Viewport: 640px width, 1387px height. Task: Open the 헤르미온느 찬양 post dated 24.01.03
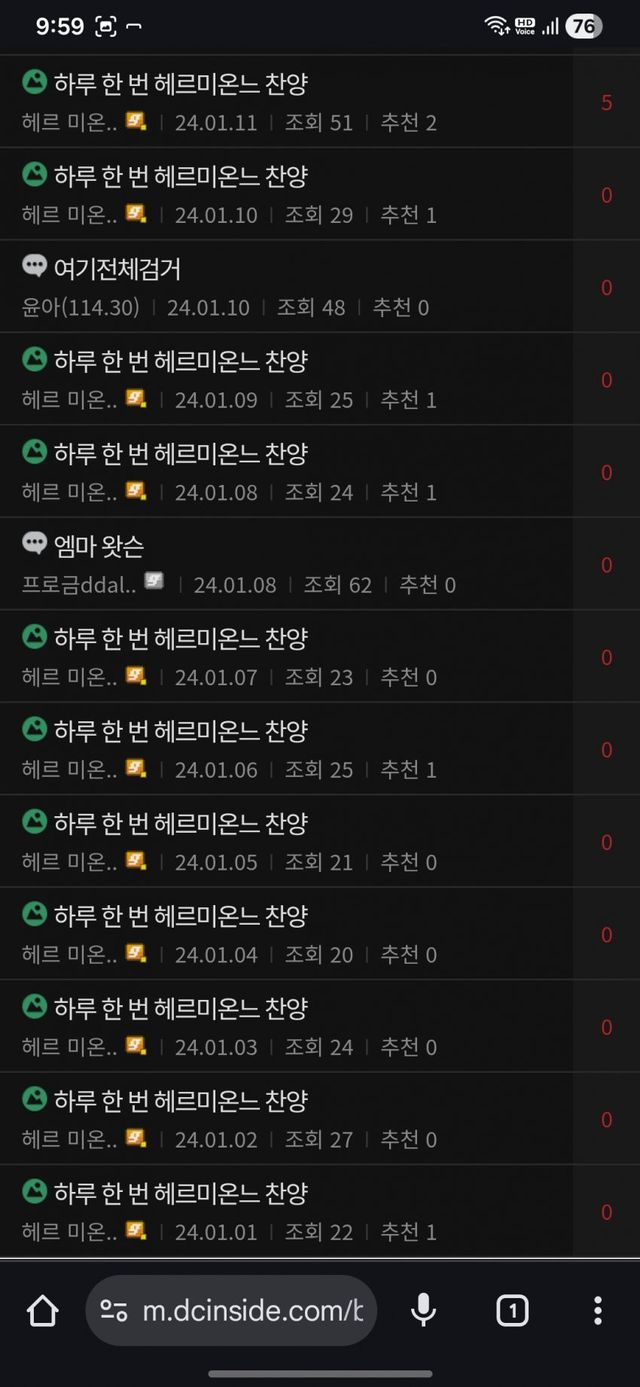point(180,1008)
